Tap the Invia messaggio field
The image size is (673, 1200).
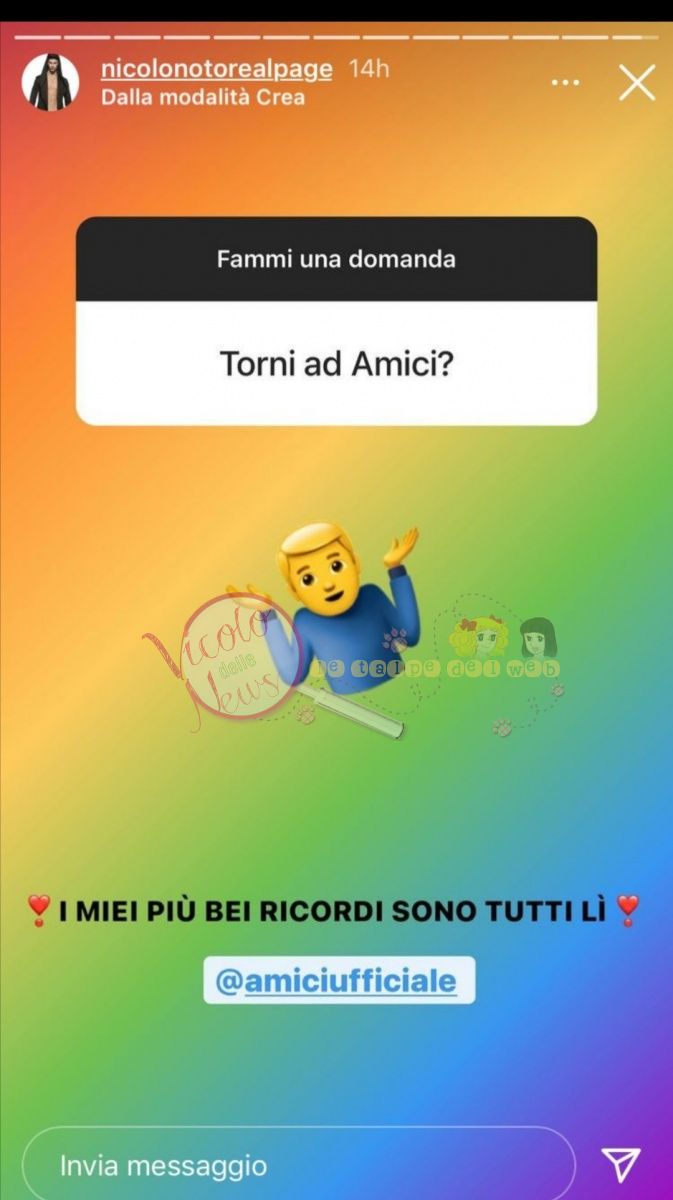coord(298,1165)
